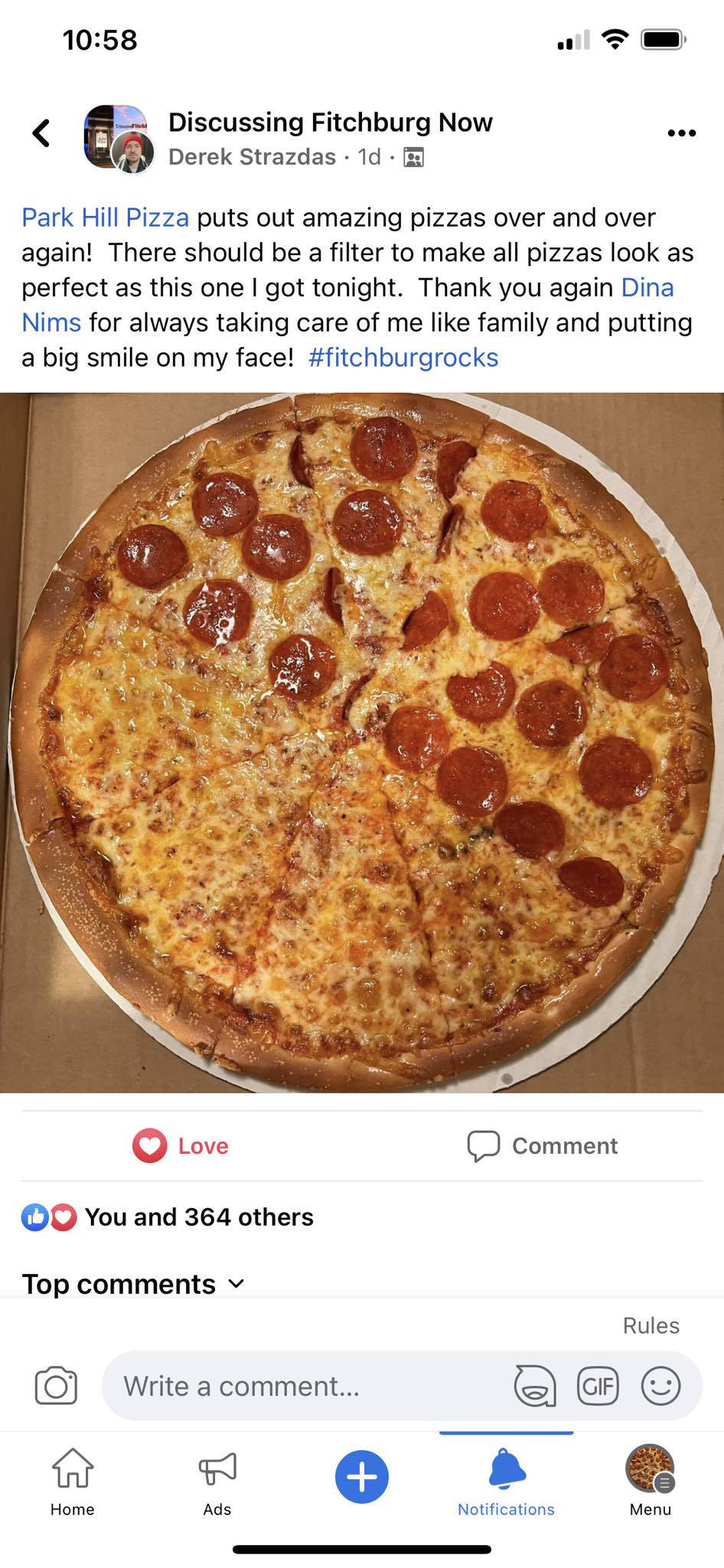724x1568 pixels.
Task: Open Derek Strazdas's profile
Action: pyautogui.click(x=252, y=157)
